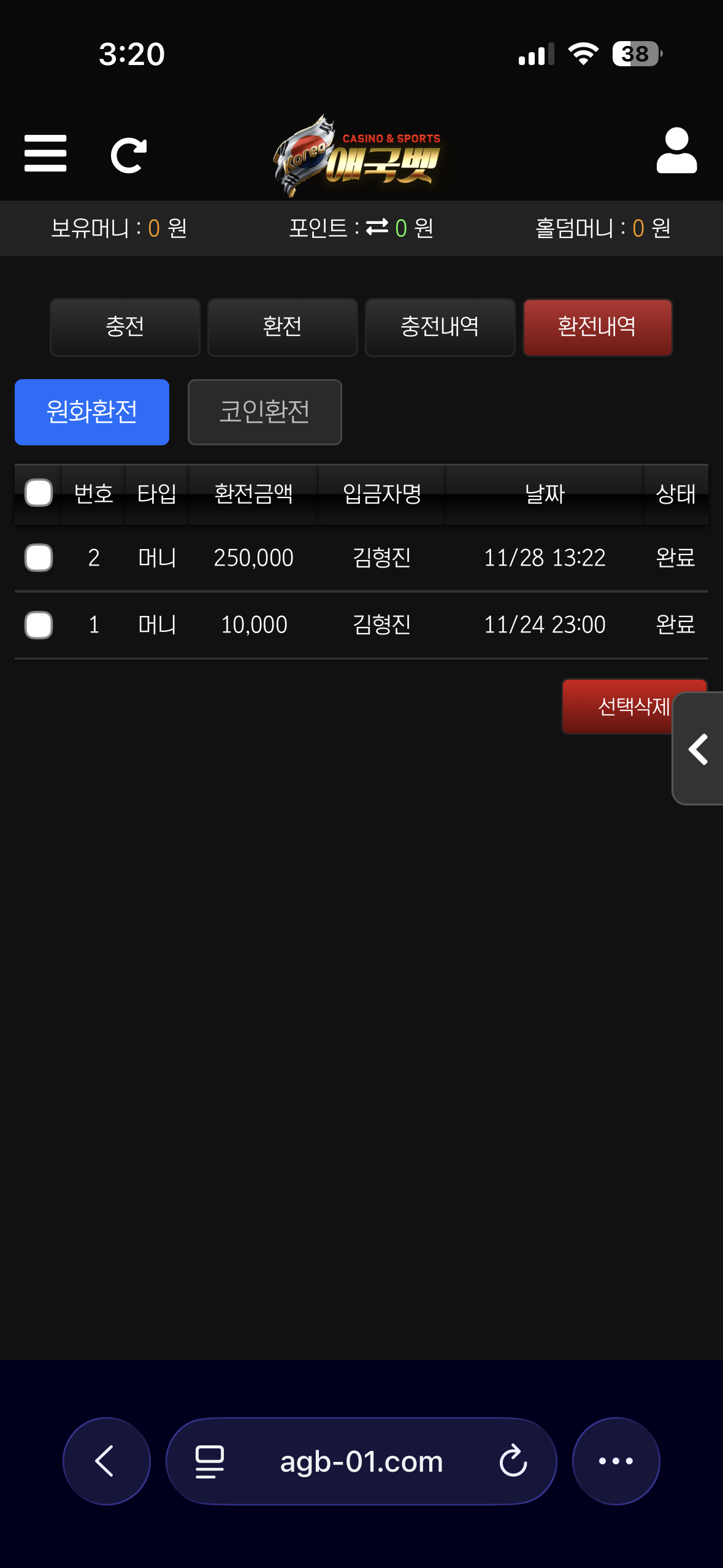This screenshot has height=1568, width=723.
Task: Check the box for the 10,000 row
Action: point(39,625)
